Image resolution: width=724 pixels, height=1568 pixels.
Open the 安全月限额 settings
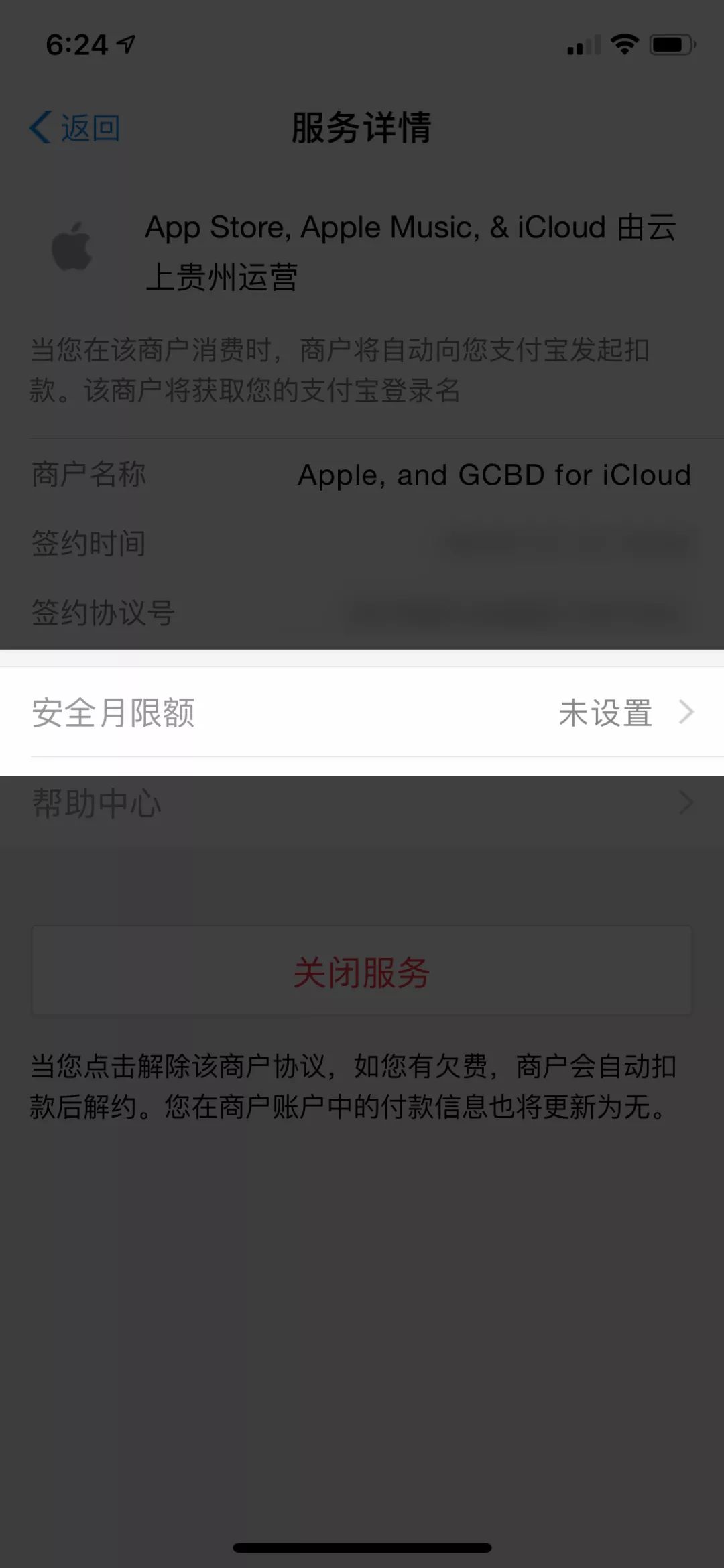pyautogui.click(x=362, y=713)
